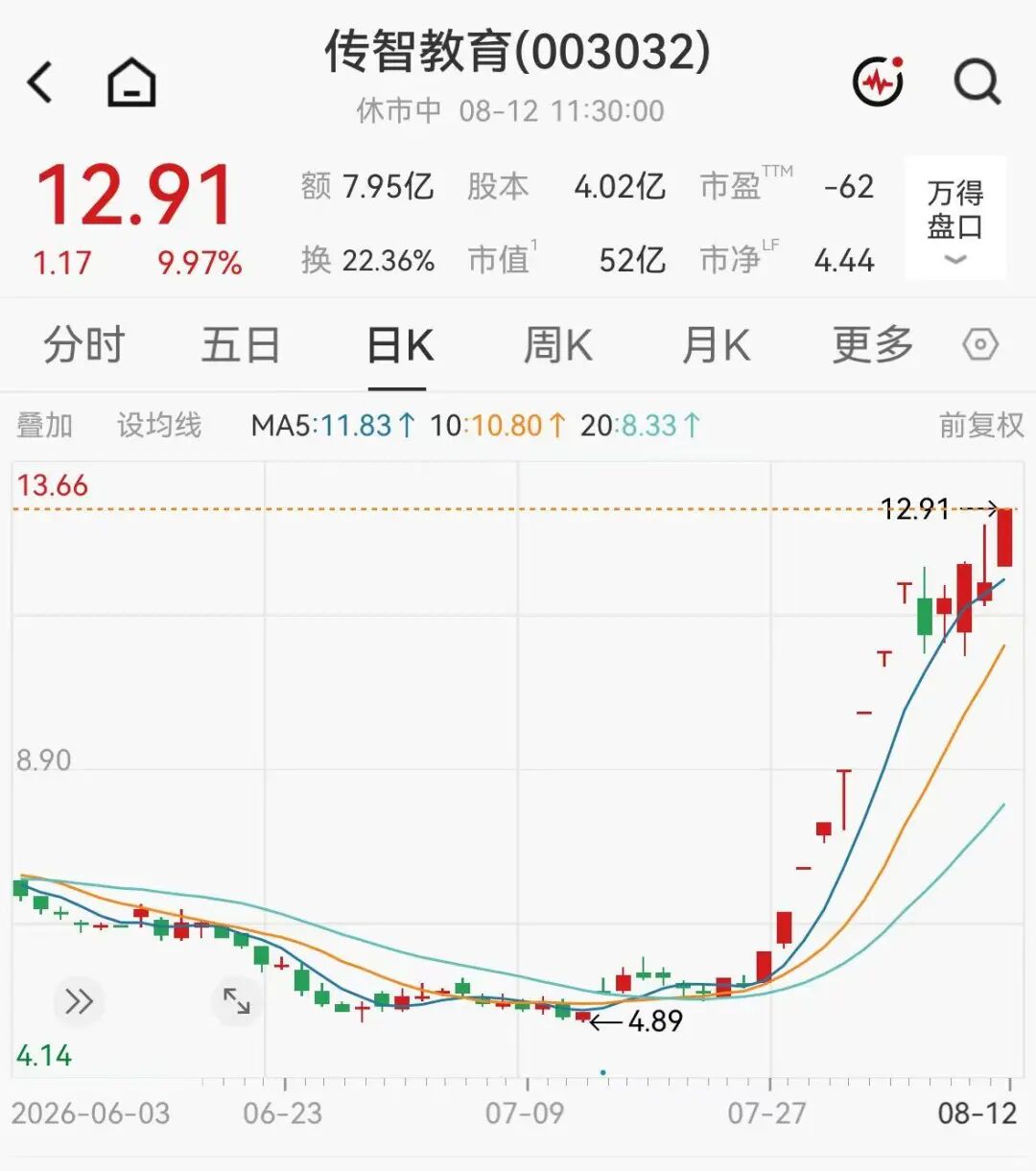The image size is (1036, 1171).
Task: Open stock search magnifier
Action: (x=977, y=82)
